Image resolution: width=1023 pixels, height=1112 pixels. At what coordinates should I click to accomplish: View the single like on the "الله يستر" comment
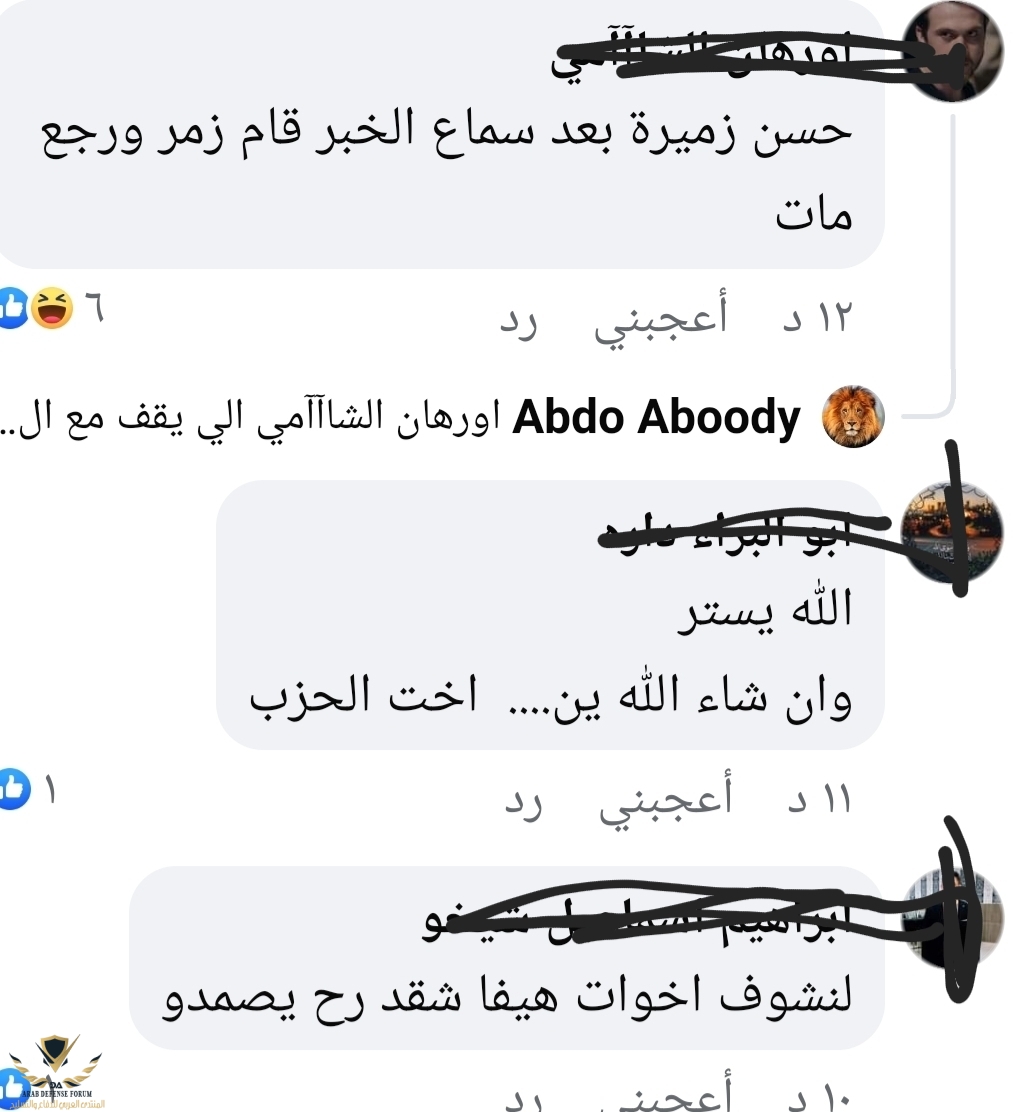point(25,790)
